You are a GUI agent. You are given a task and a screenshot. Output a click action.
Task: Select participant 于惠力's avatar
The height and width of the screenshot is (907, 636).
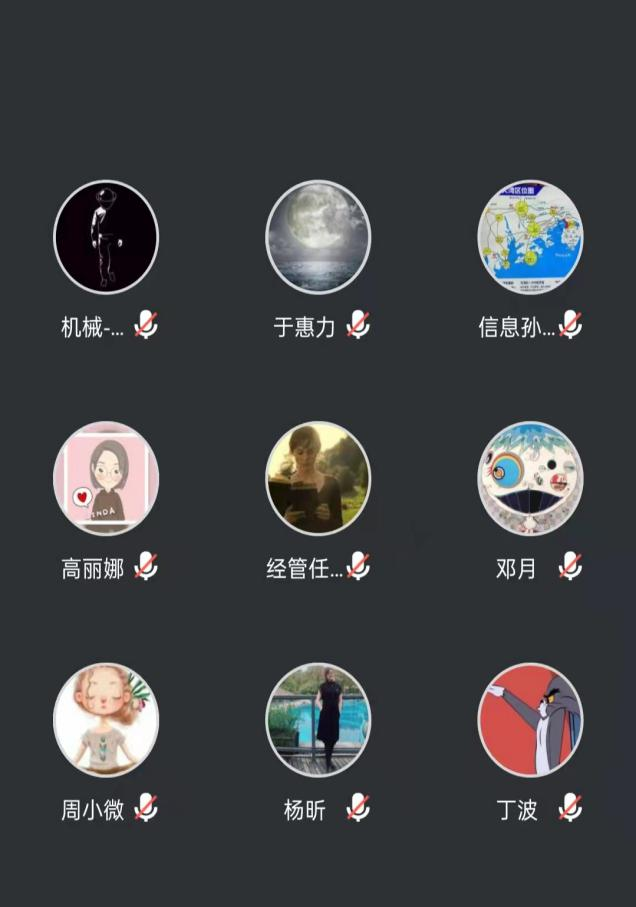tap(318, 237)
